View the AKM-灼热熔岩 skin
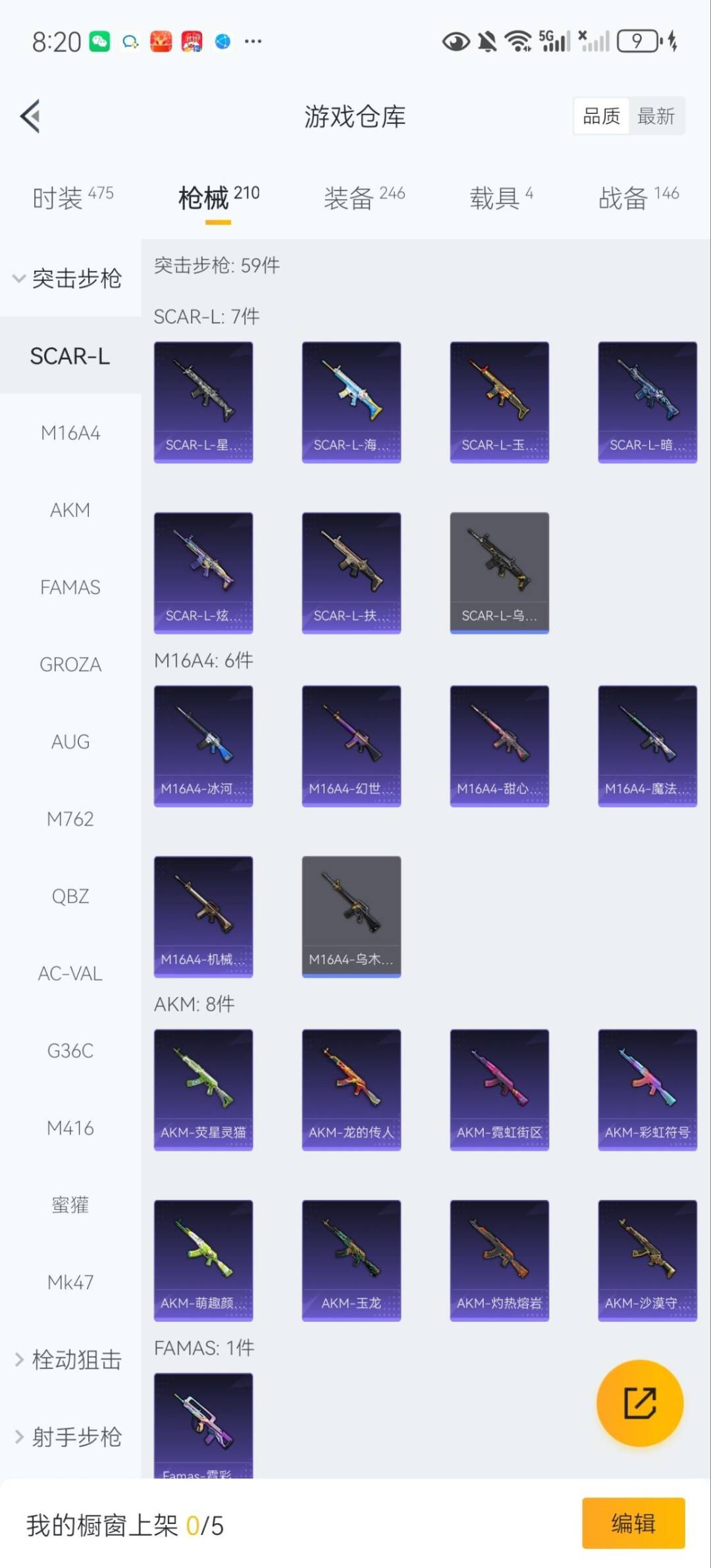Viewport: 711px width, 1568px height. pos(499,1260)
